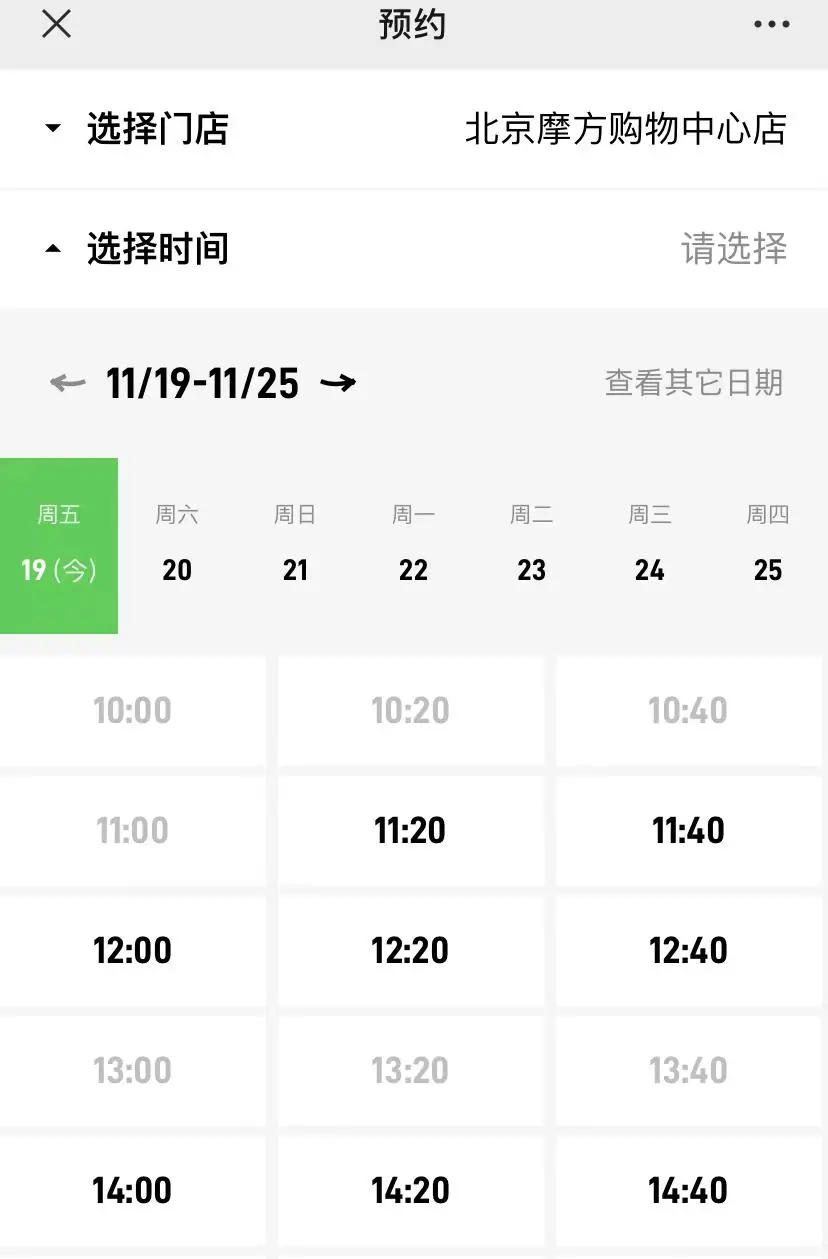This screenshot has width=828, height=1259.
Task: Switch to Wednesday the 24th
Action: [649, 545]
